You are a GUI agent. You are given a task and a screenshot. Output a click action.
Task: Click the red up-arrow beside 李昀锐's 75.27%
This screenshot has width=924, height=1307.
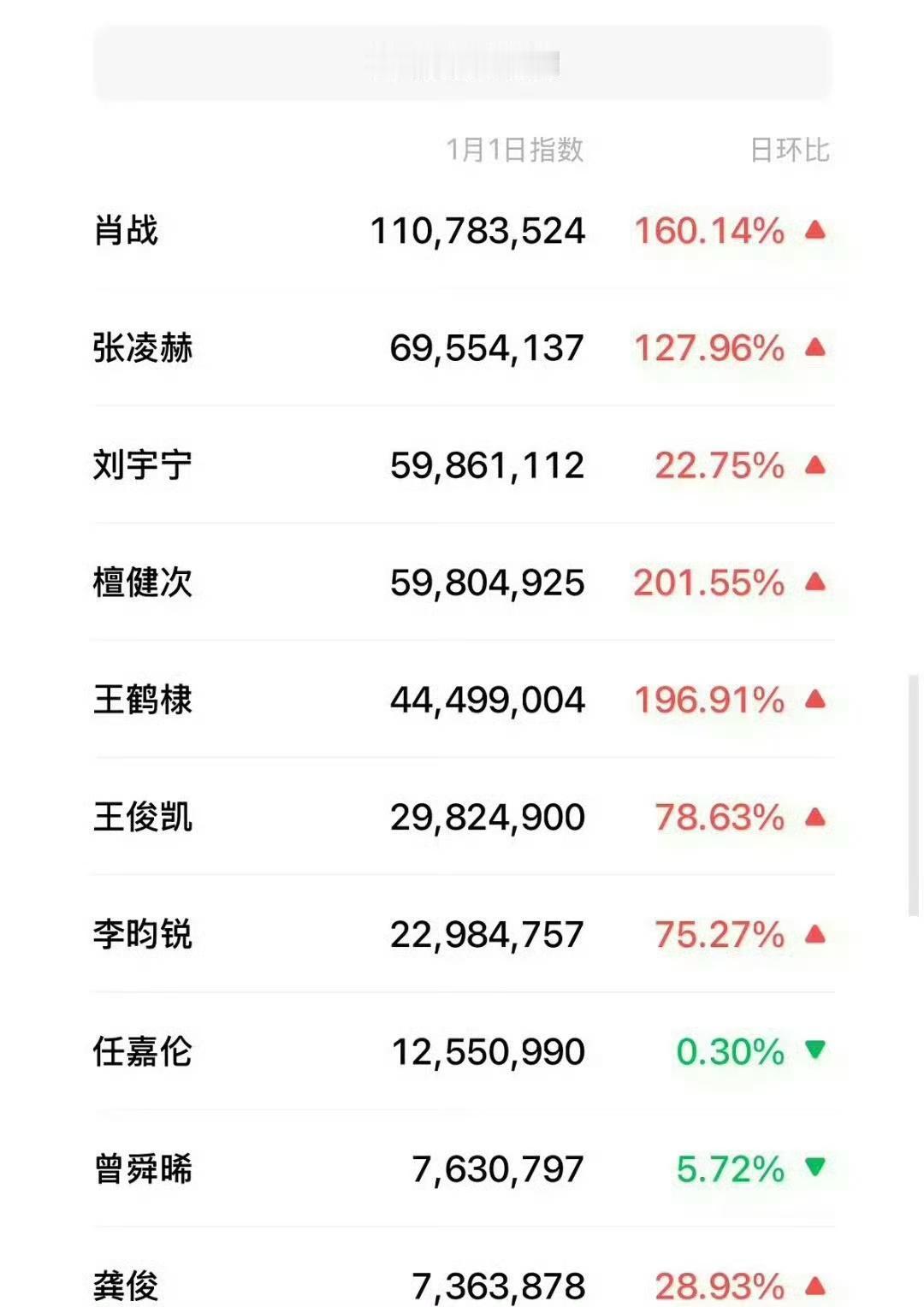click(x=814, y=935)
